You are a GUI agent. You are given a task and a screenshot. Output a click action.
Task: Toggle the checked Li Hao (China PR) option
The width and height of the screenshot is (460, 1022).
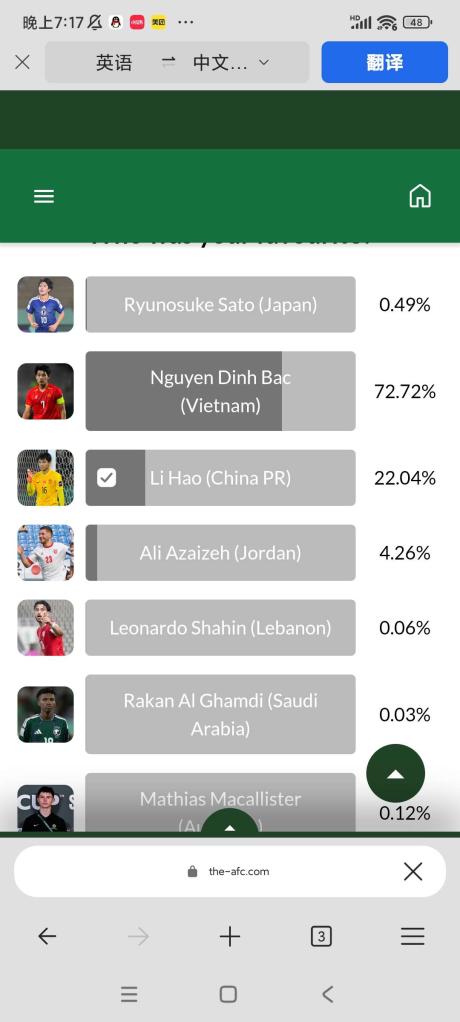[x=220, y=478]
